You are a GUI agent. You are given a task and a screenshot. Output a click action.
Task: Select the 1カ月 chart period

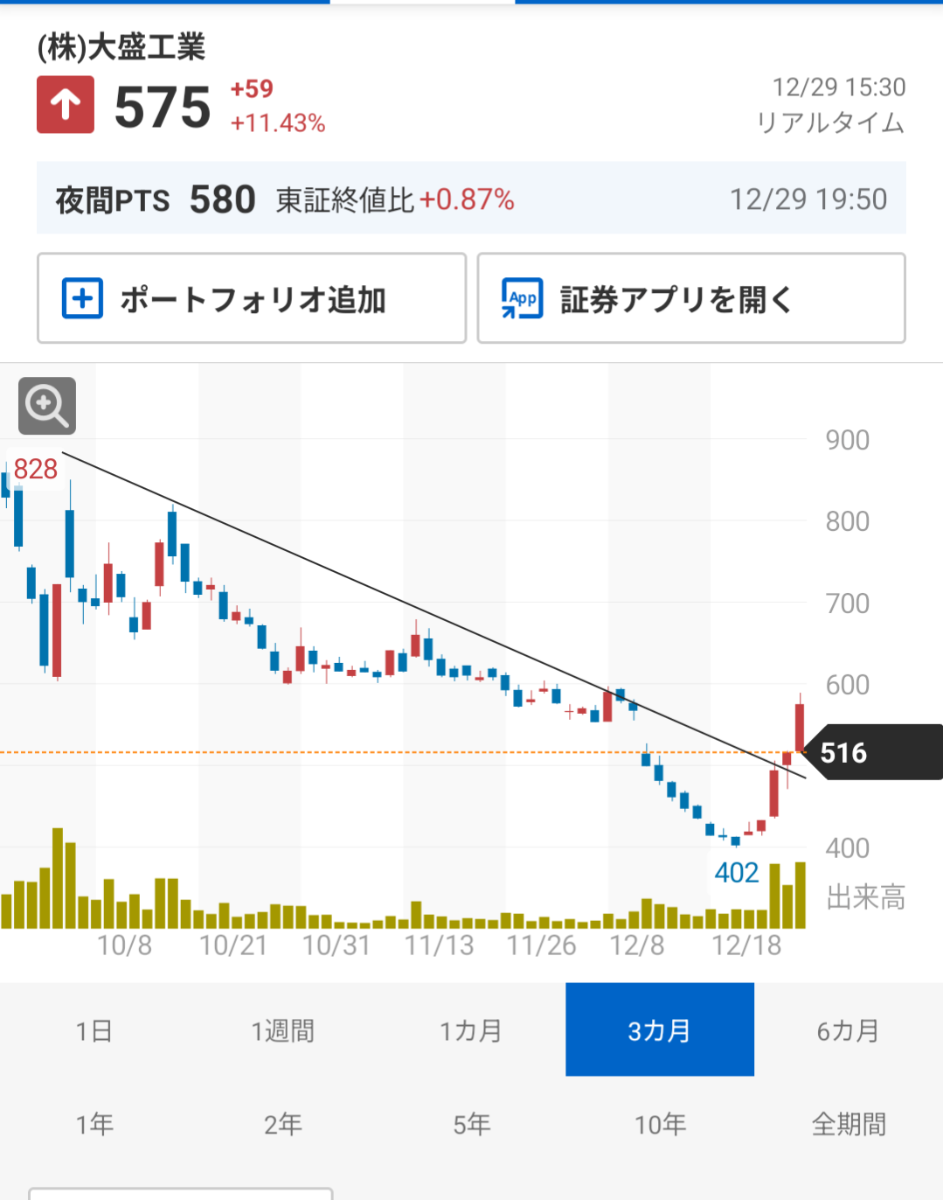coord(471,1029)
